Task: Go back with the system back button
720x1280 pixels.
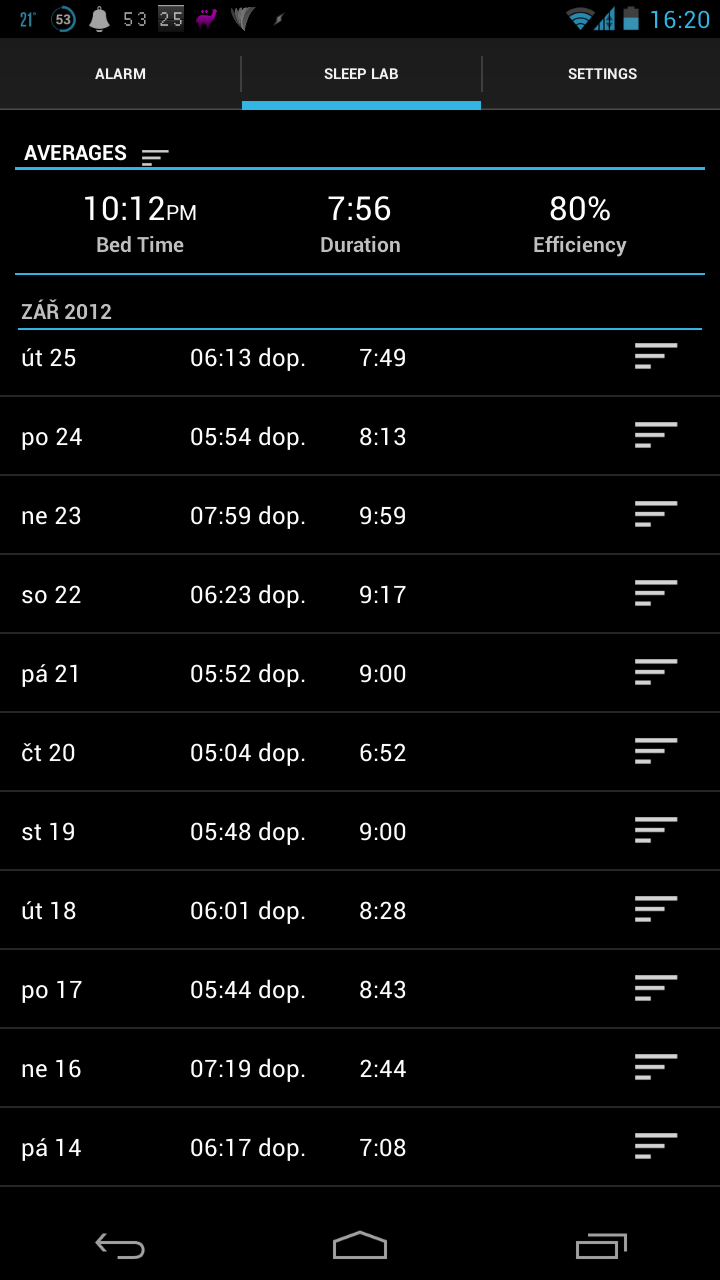Action: [120, 1246]
